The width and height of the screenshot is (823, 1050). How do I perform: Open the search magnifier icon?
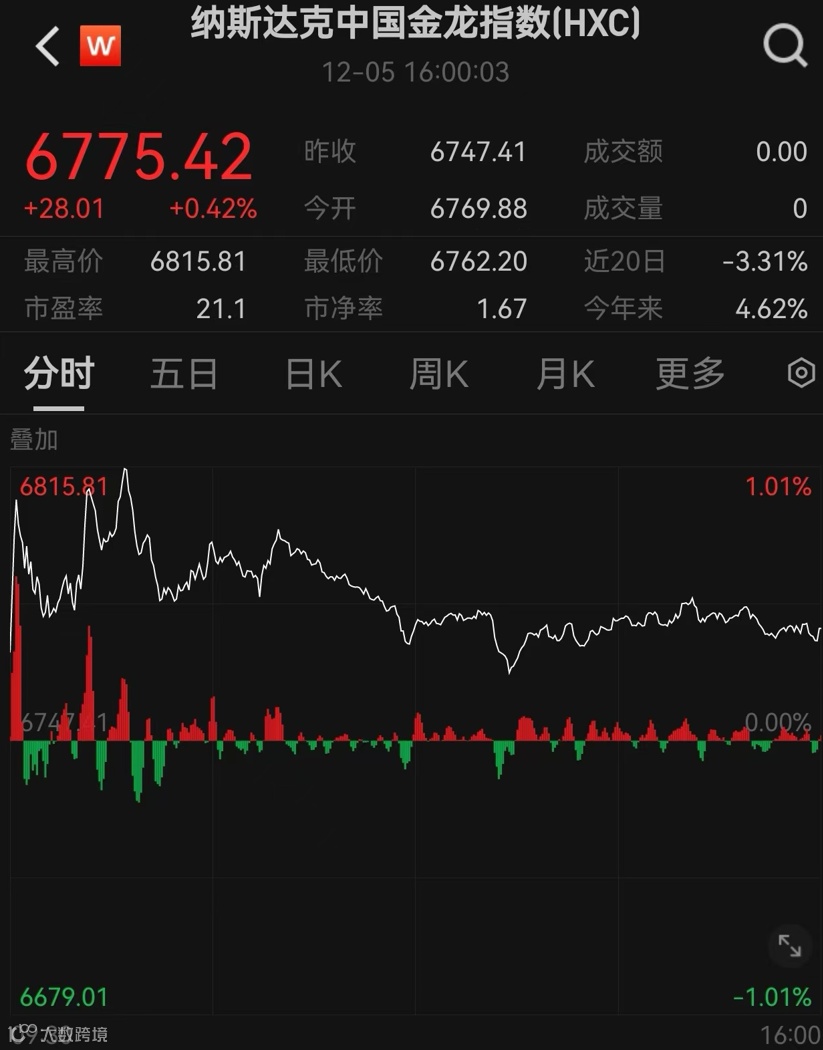point(784,46)
